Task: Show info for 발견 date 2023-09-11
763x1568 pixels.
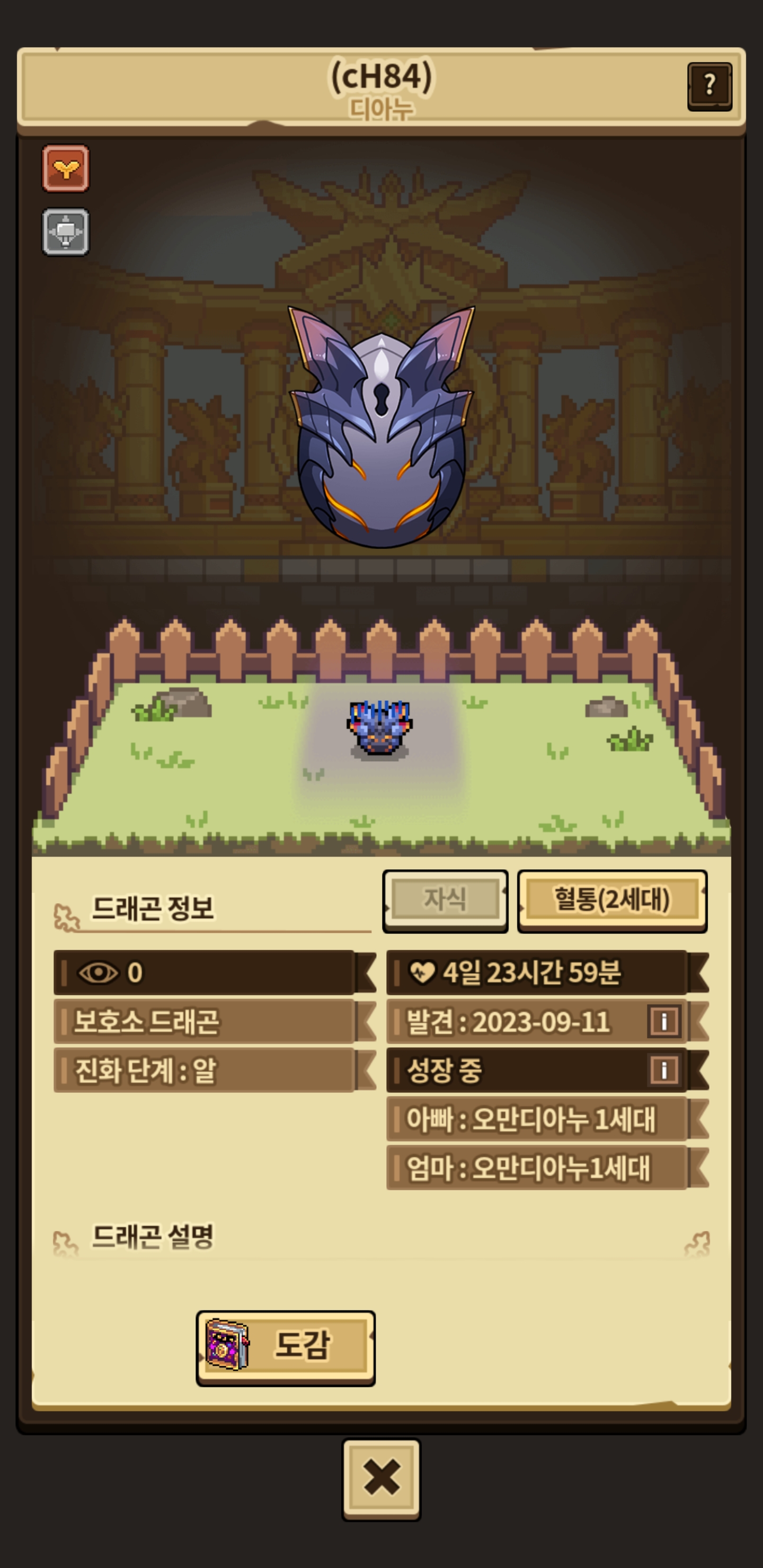Action: [664, 1021]
